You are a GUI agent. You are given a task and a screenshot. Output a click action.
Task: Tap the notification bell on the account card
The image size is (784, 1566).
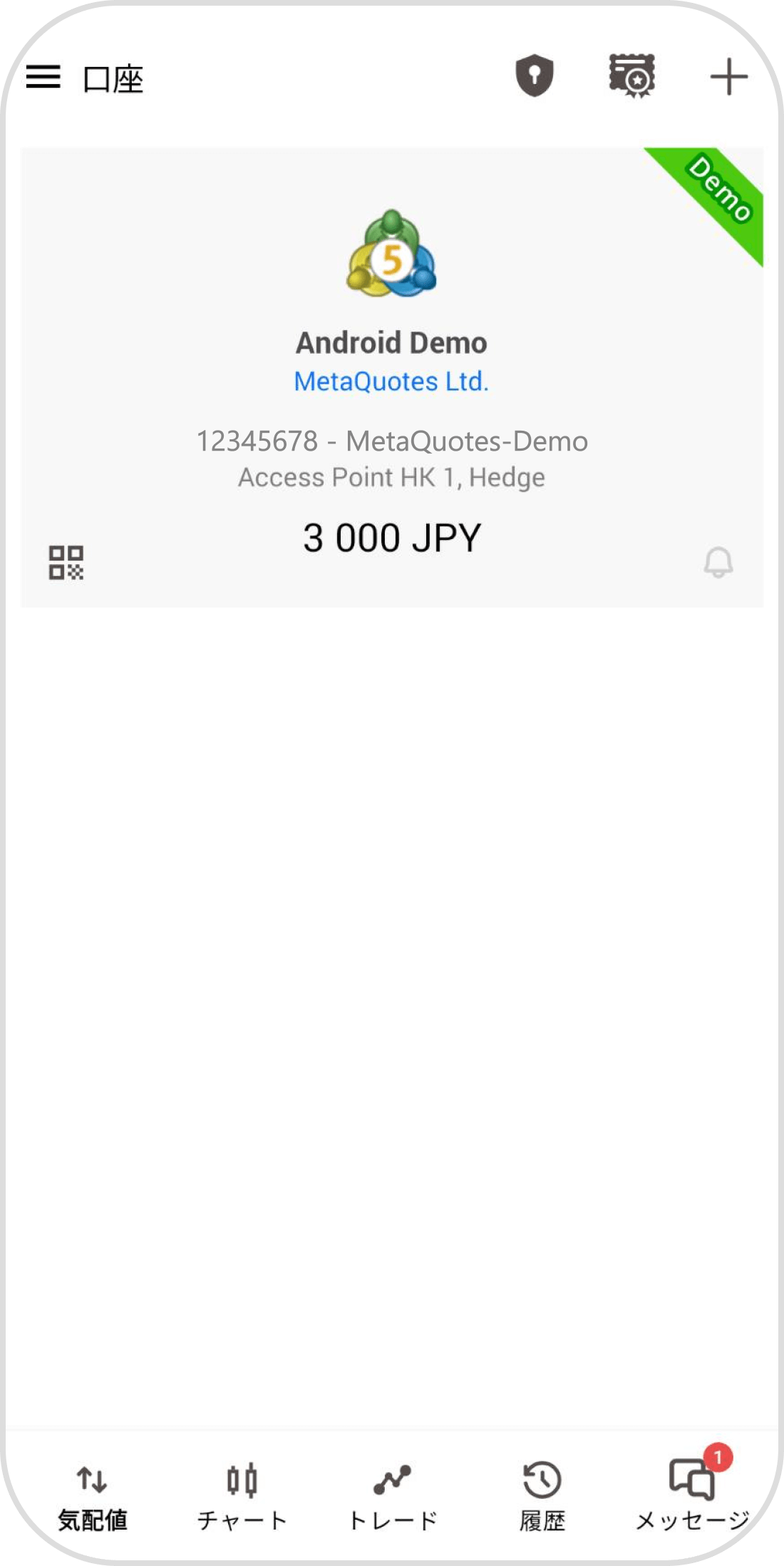pos(718,563)
